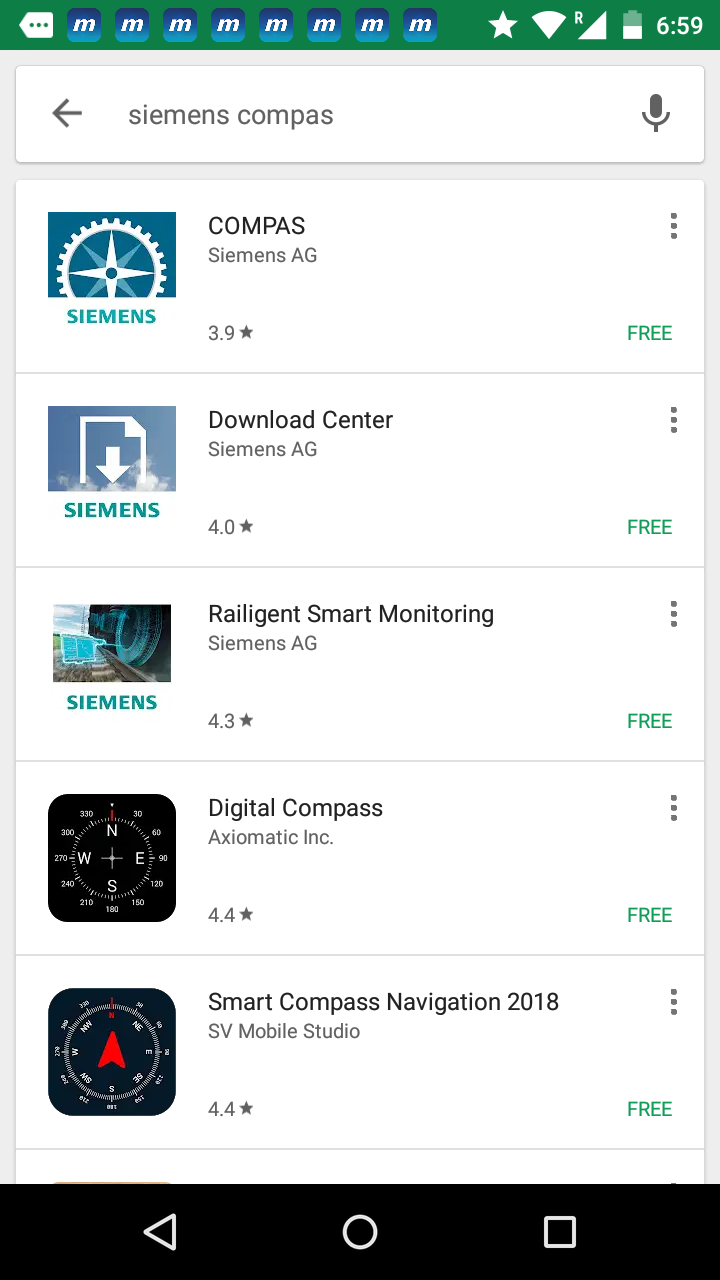Select the Railigent Smart Monitoring app icon

point(111,642)
